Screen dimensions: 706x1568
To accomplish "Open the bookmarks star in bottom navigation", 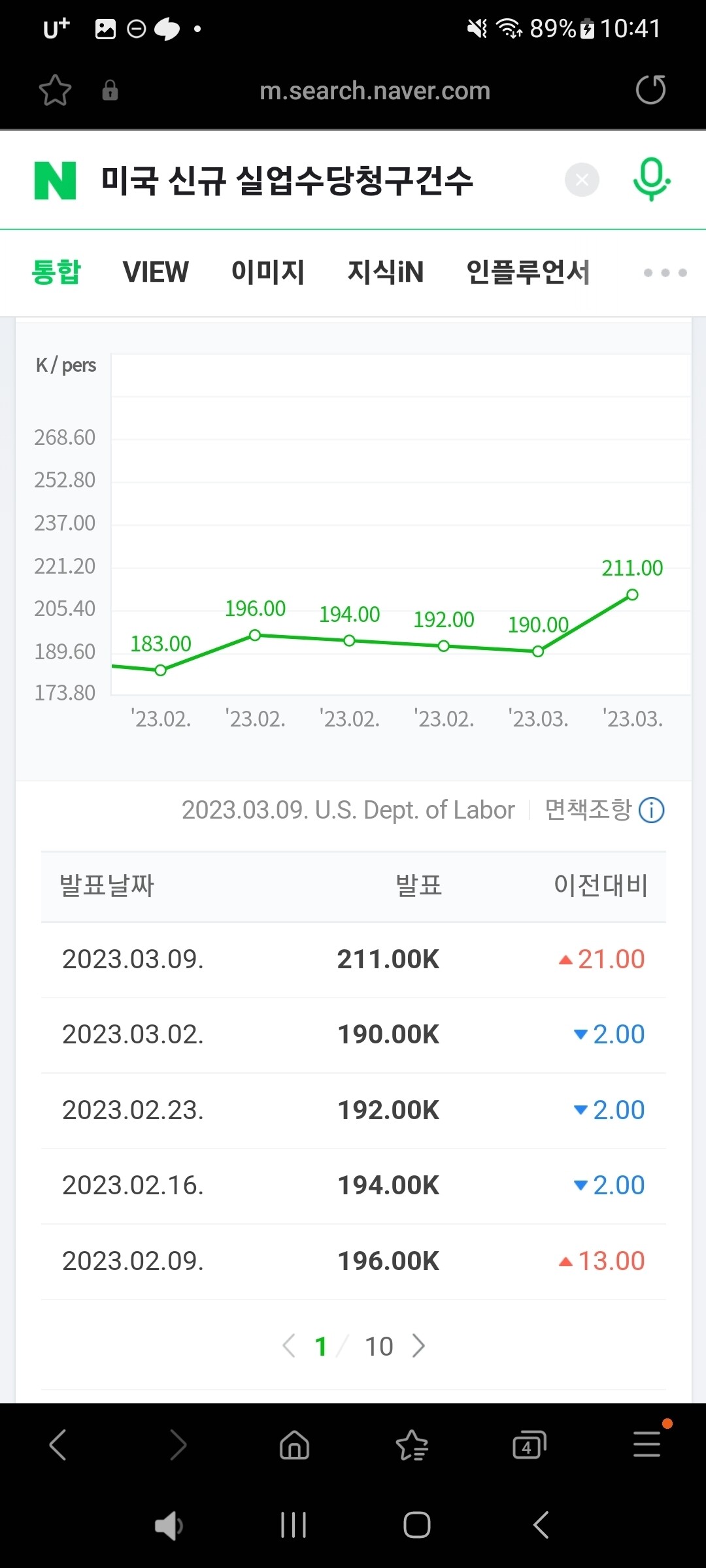I will (411, 1445).
